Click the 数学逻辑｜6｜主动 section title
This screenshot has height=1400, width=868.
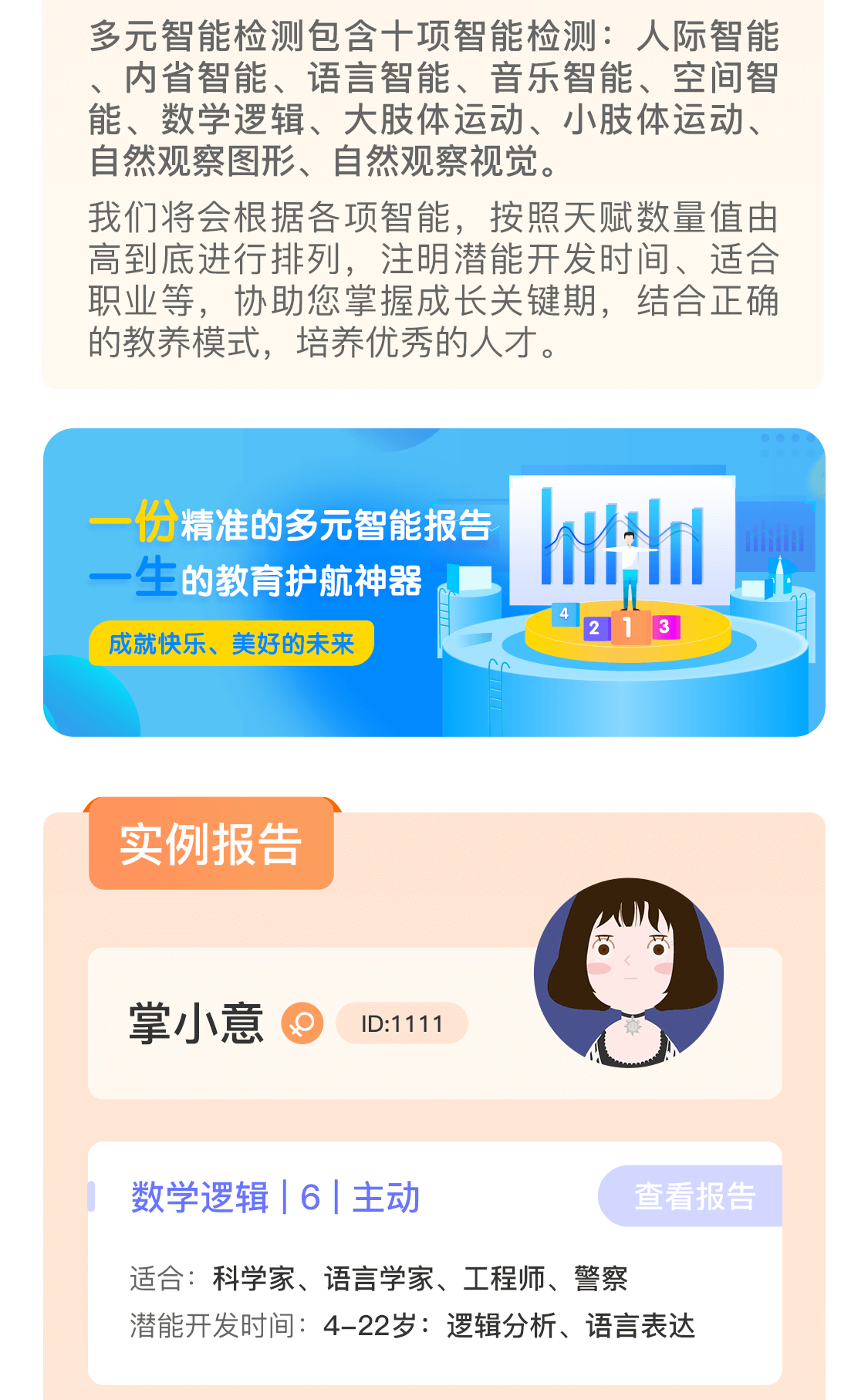[274, 1194]
